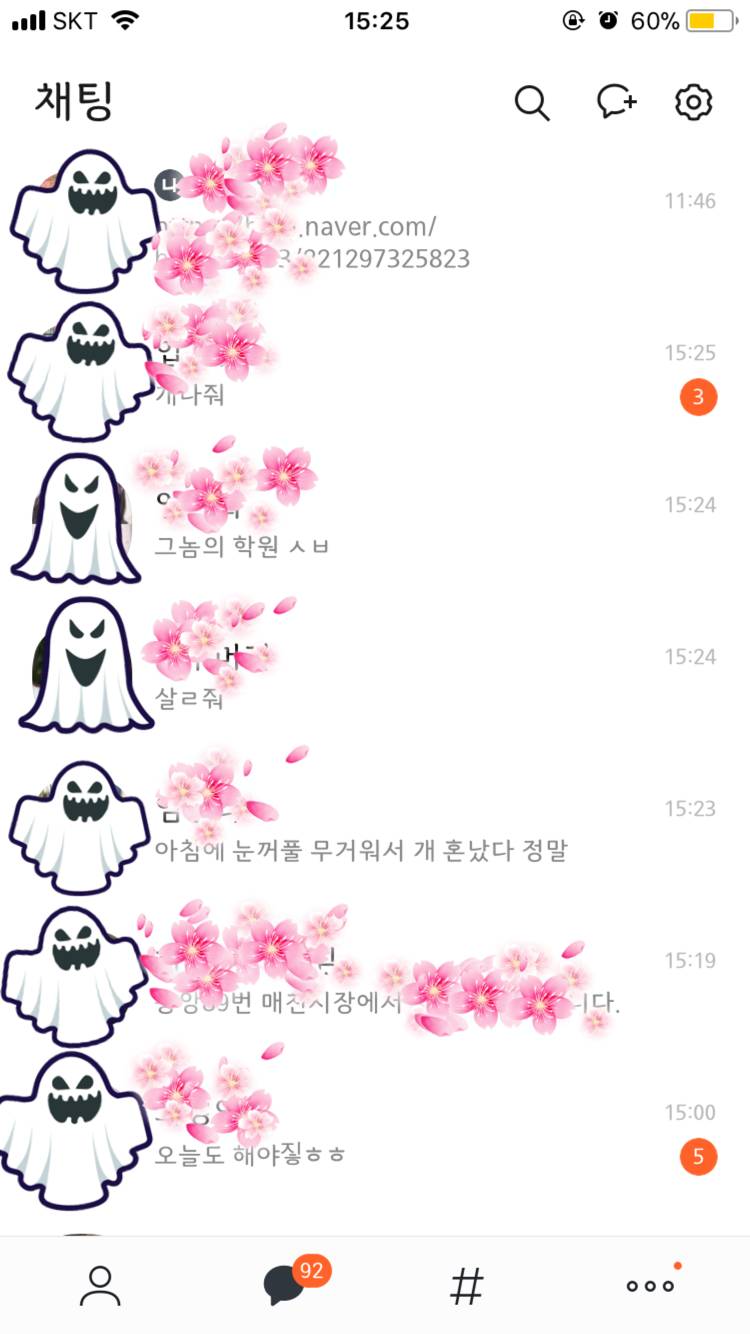
Task: Open the chat with 3 unread messages badge
Action: pyautogui.click(x=697, y=397)
